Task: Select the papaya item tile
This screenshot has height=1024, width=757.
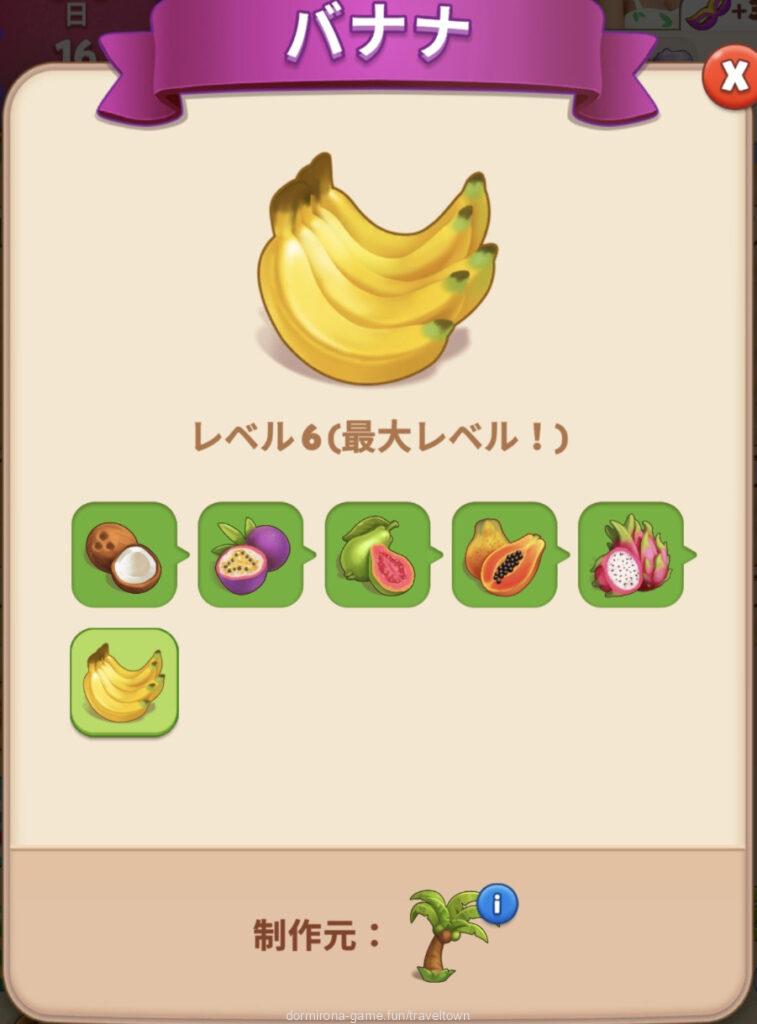Action: point(504,555)
